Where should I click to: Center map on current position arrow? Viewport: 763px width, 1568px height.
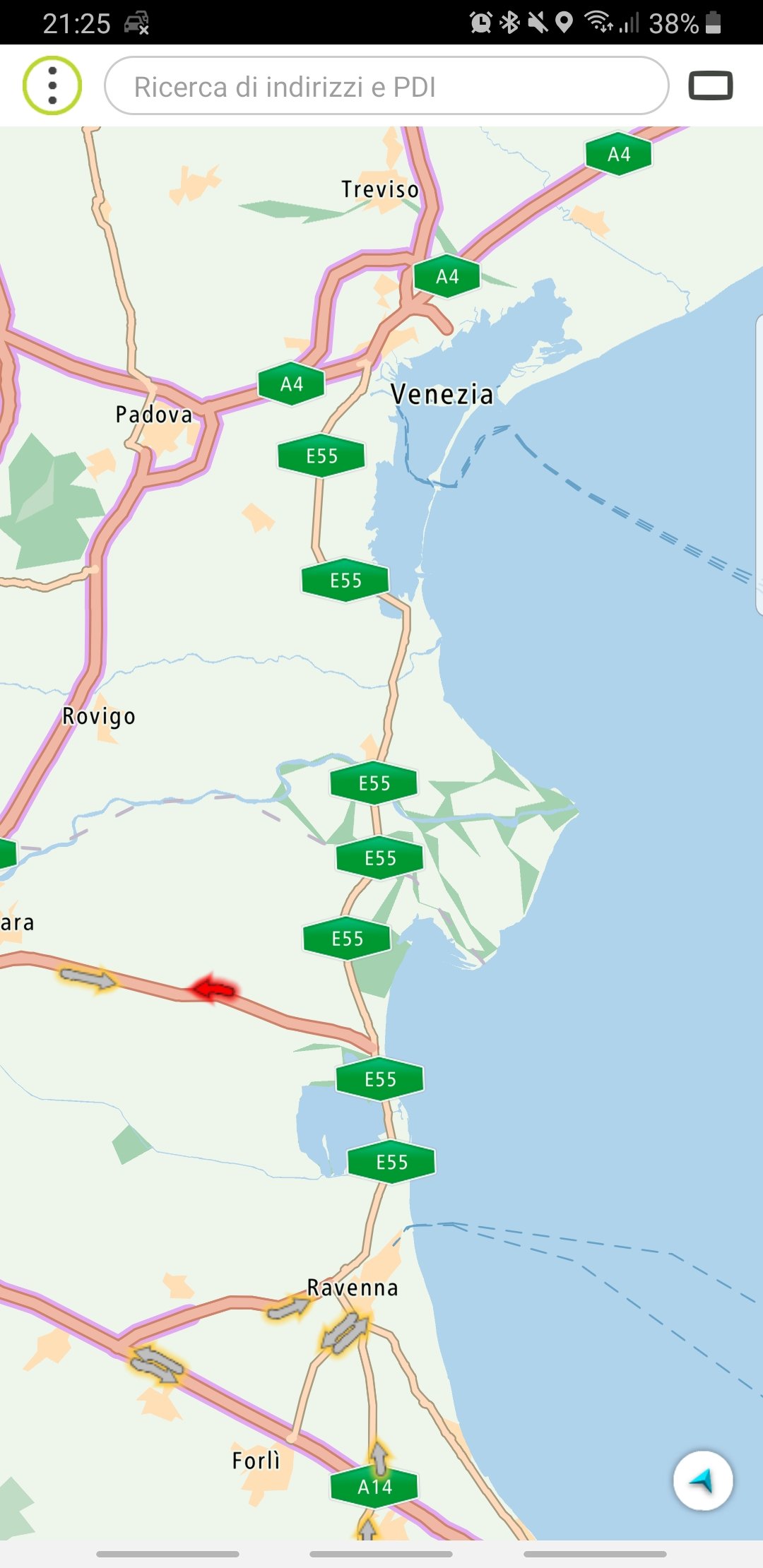point(702,1480)
